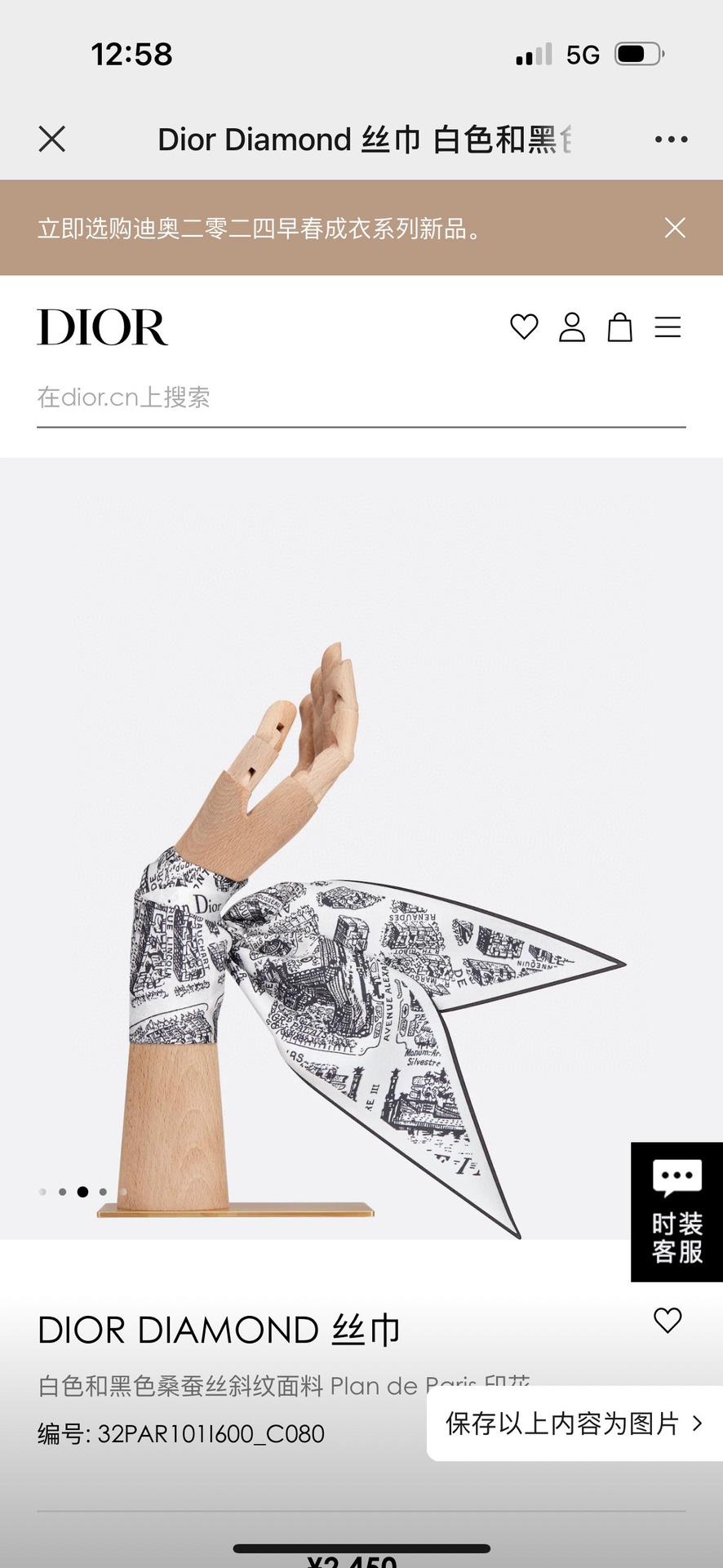Viewport: 723px width, 1568px height.
Task: Add Dior Diamond scarf to wishlist
Action: click(x=668, y=1320)
